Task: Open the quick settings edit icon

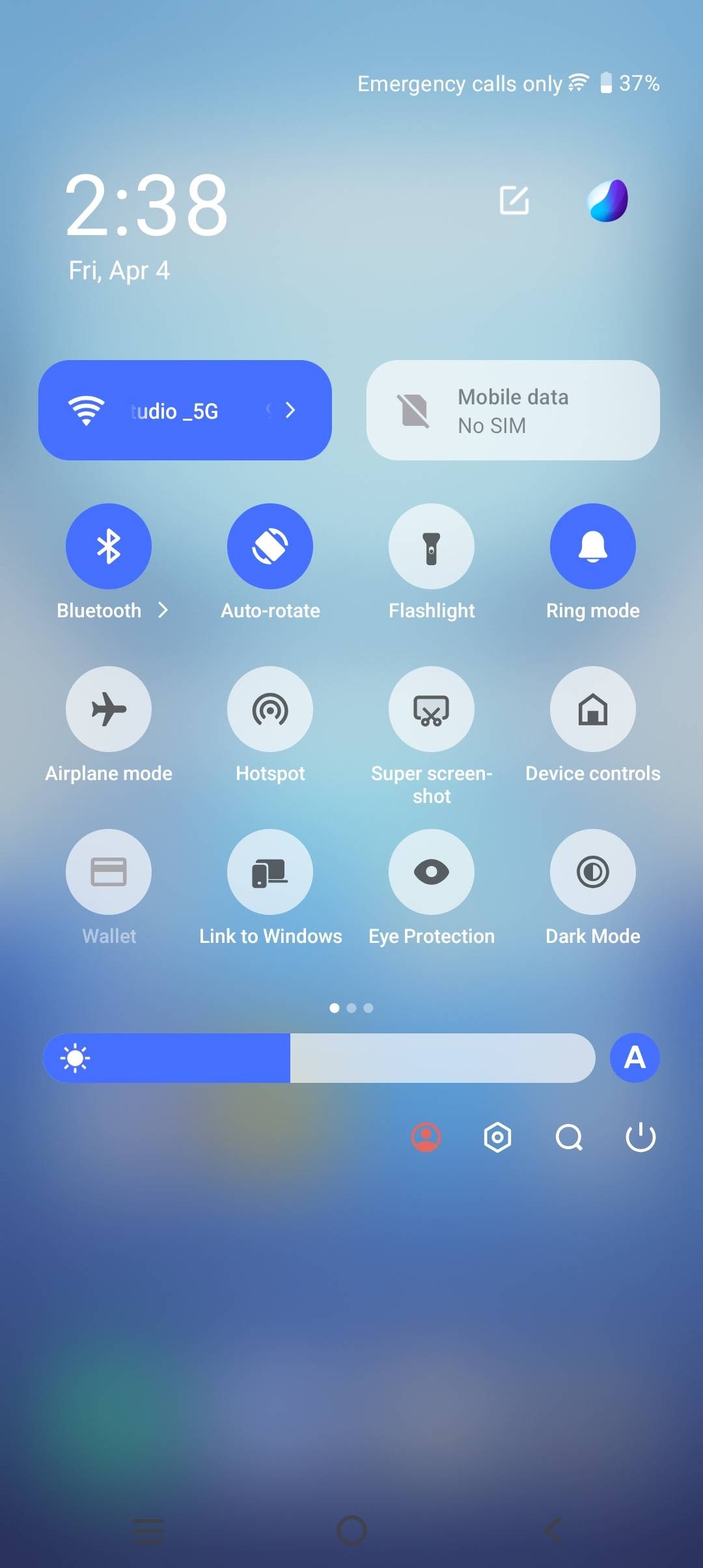Action: [x=514, y=200]
